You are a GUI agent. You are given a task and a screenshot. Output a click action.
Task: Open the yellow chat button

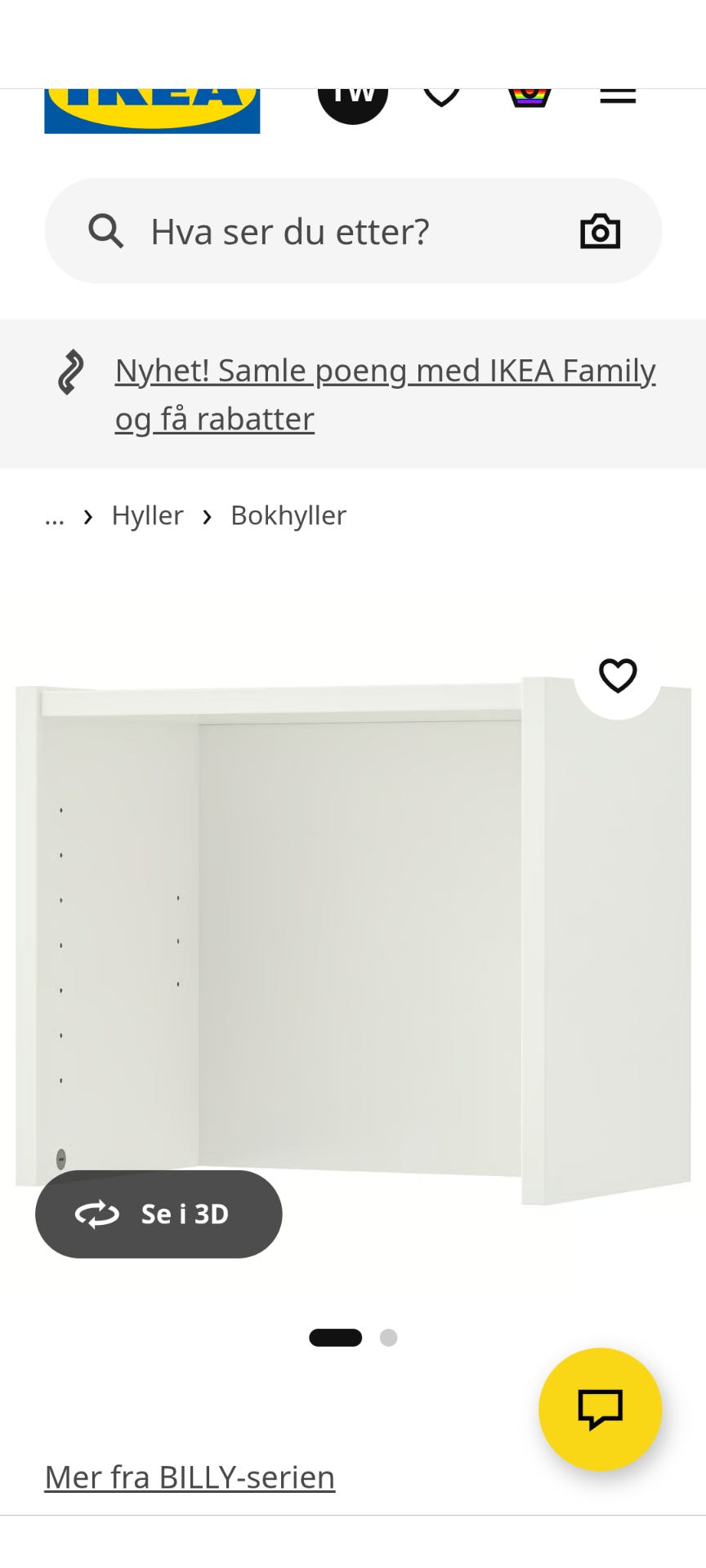pos(601,1410)
